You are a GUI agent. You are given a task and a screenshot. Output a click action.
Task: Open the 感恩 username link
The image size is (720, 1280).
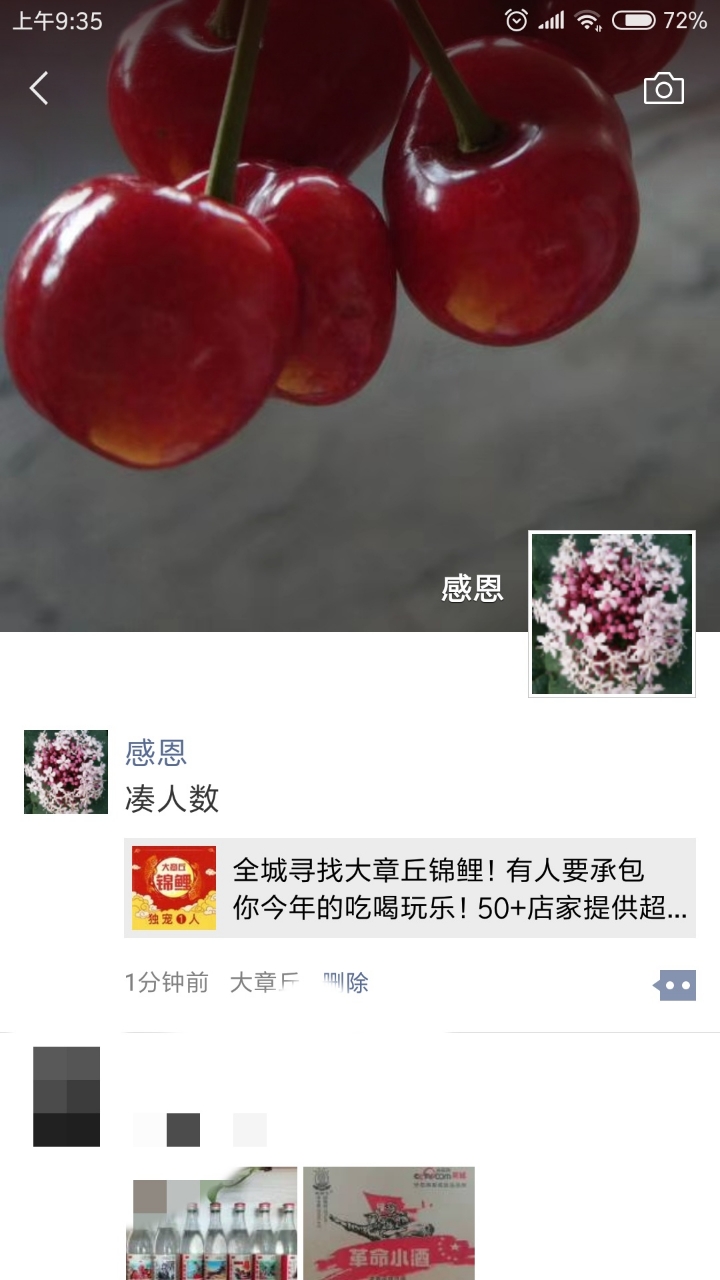coord(156,752)
